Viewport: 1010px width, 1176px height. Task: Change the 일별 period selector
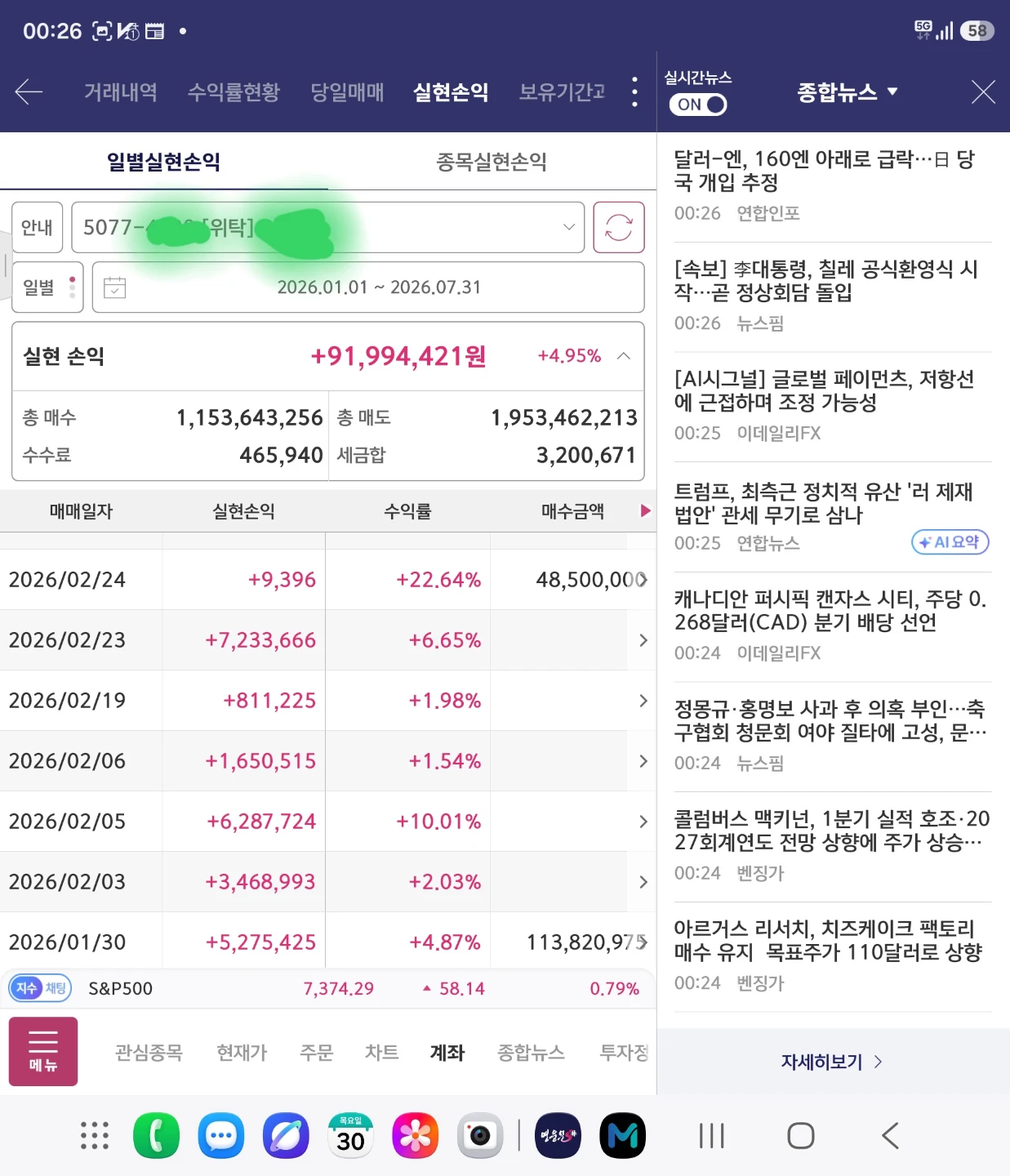[47, 287]
